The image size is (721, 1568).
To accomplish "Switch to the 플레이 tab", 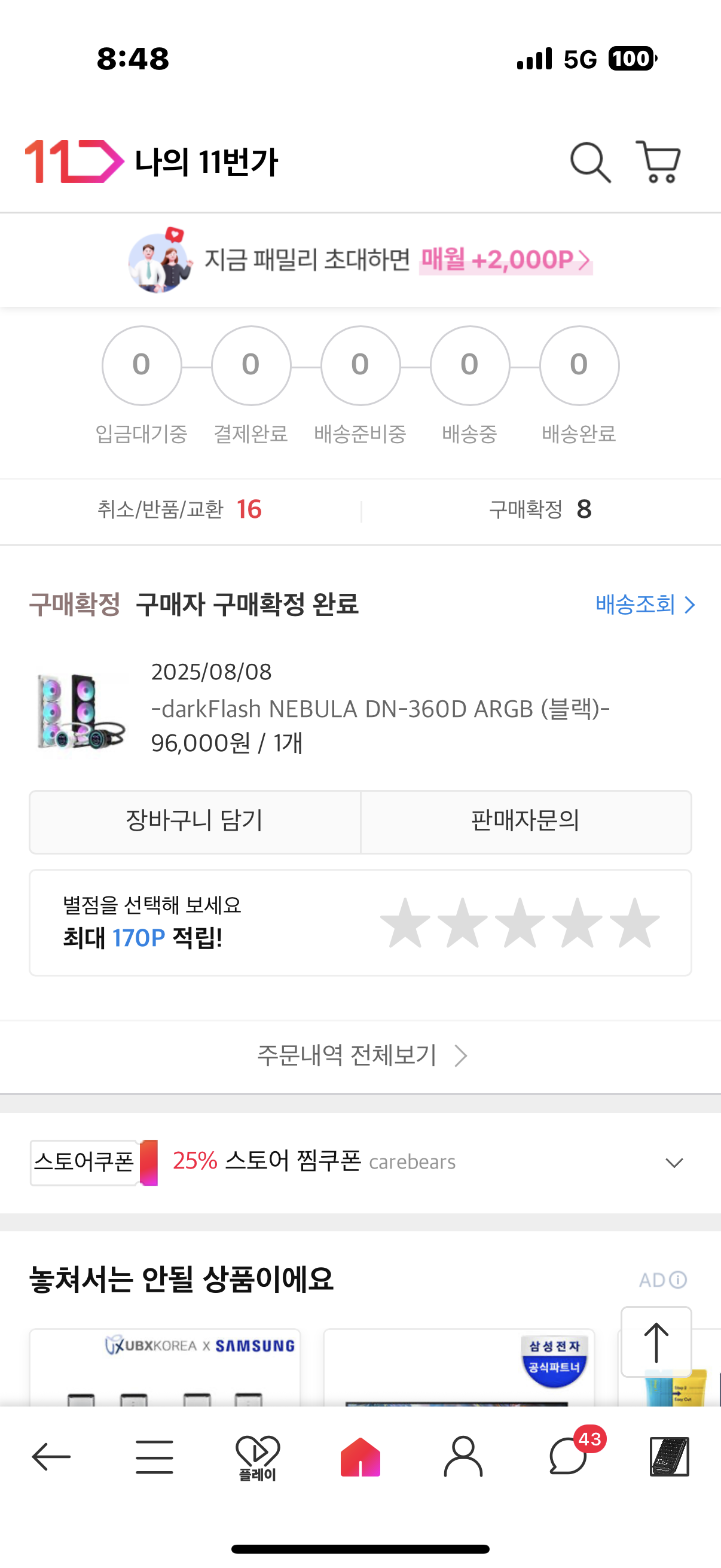I will coord(257,1457).
